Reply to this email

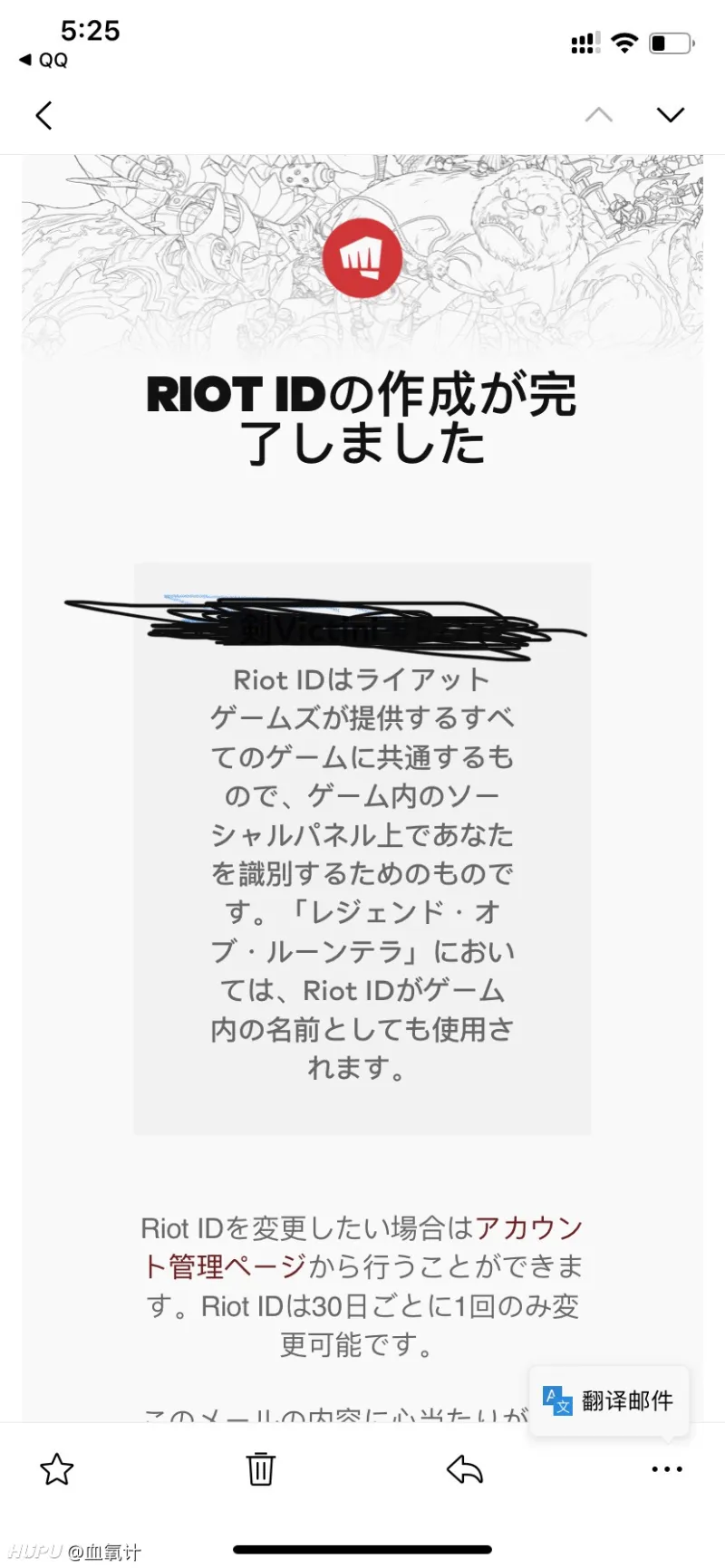[465, 1468]
